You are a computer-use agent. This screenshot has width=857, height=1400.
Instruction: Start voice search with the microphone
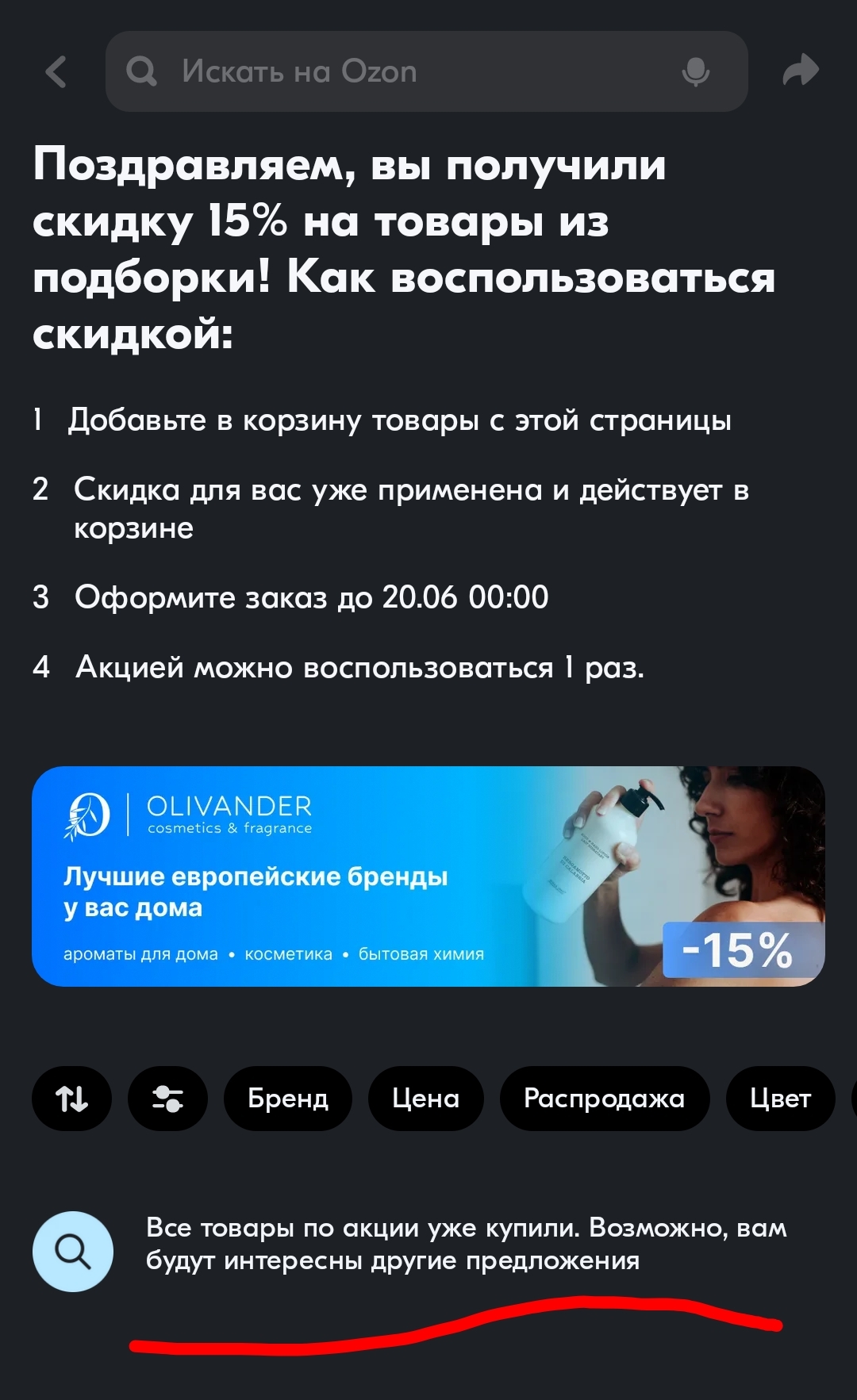pyautogui.click(x=695, y=72)
